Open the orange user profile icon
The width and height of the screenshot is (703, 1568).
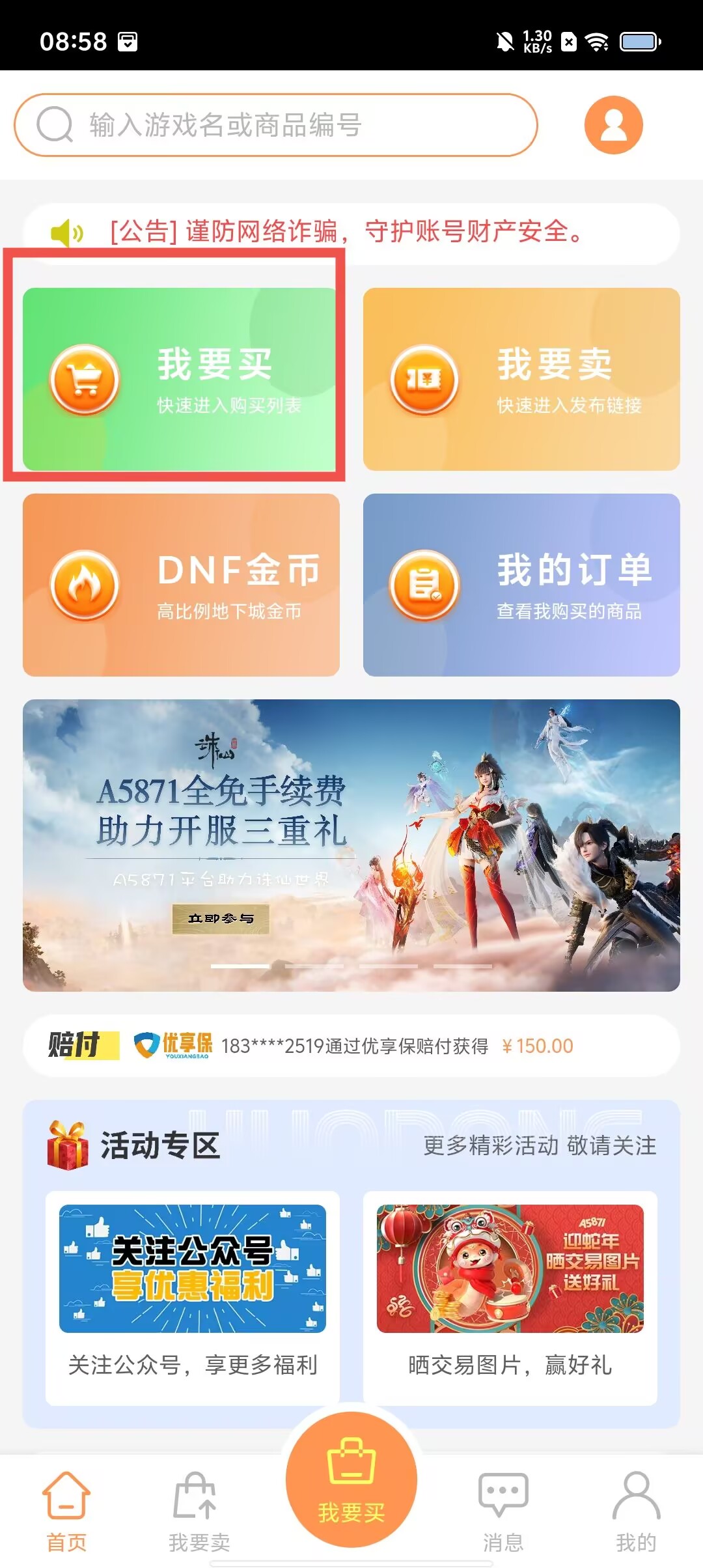coord(613,125)
